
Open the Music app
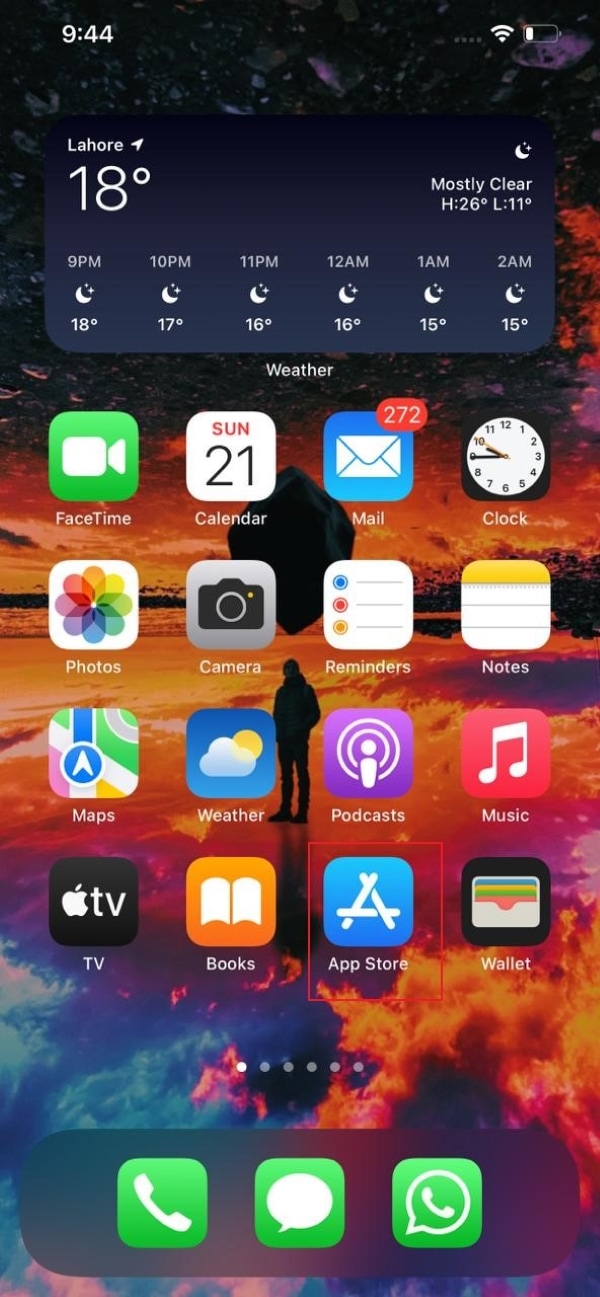505,753
